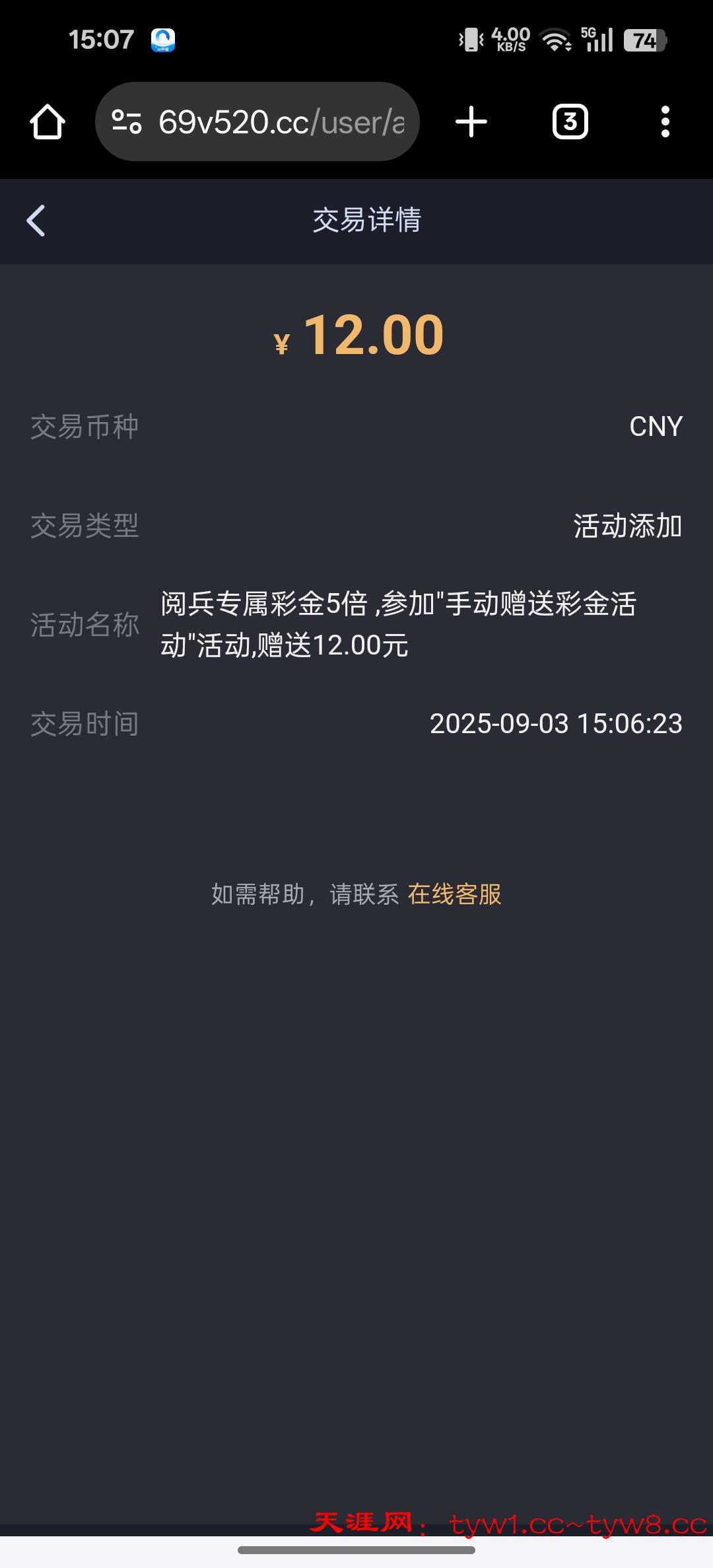Go back from the 交易详情 page
Screen dimensions: 713x1568
[36, 221]
